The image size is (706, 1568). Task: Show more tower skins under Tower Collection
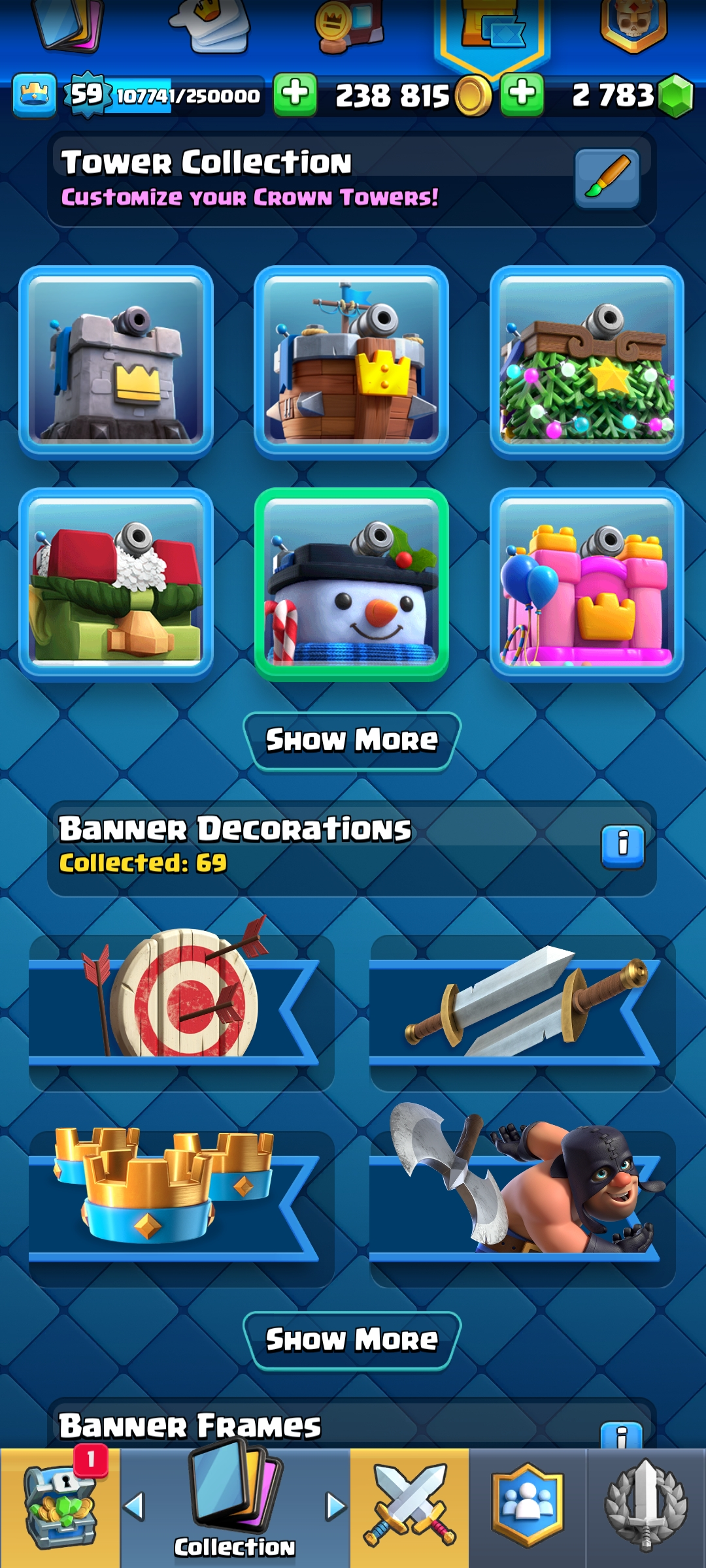click(x=352, y=741)
